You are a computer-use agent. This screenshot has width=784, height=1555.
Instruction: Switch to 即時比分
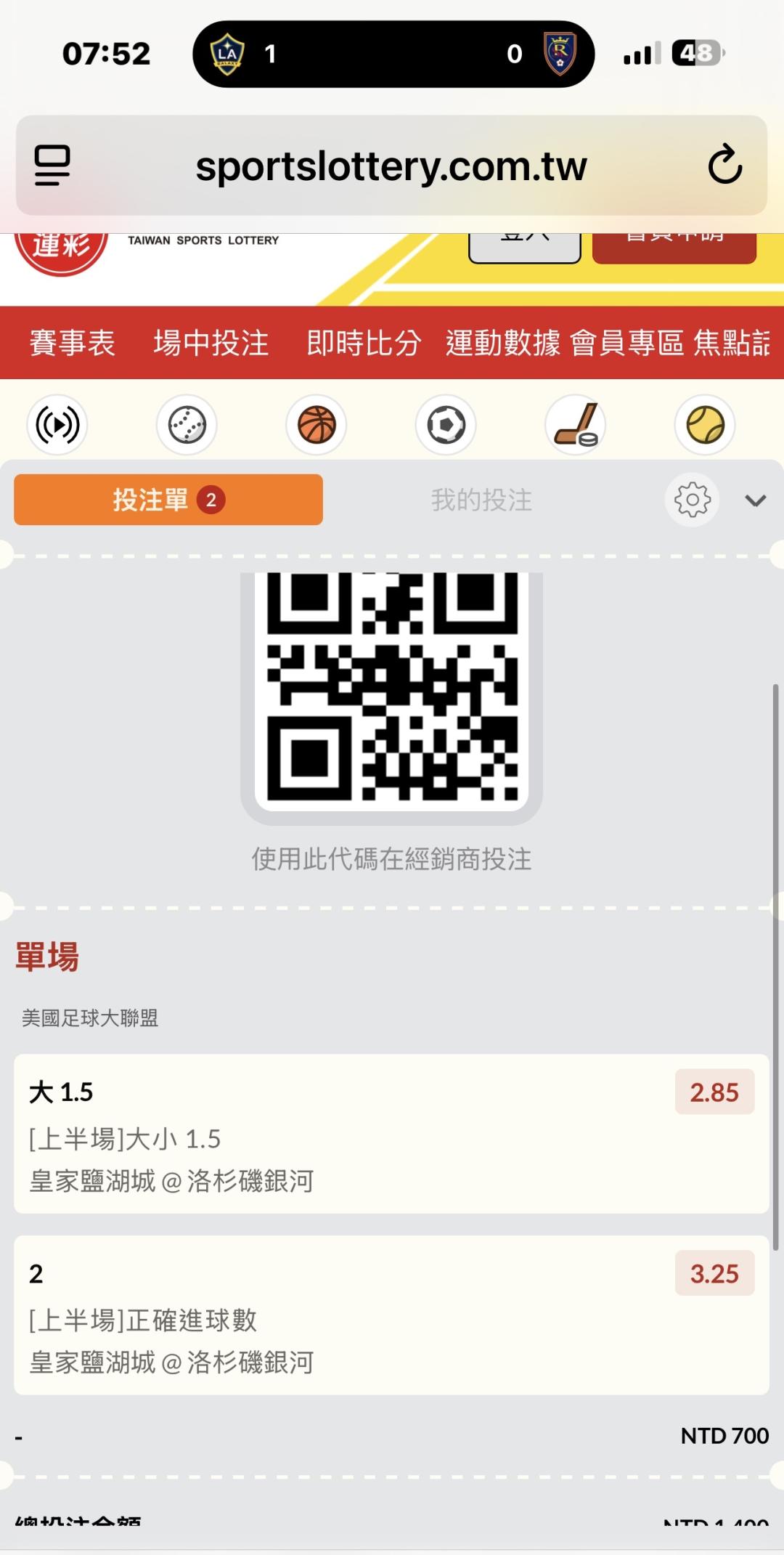pos(364,343)
